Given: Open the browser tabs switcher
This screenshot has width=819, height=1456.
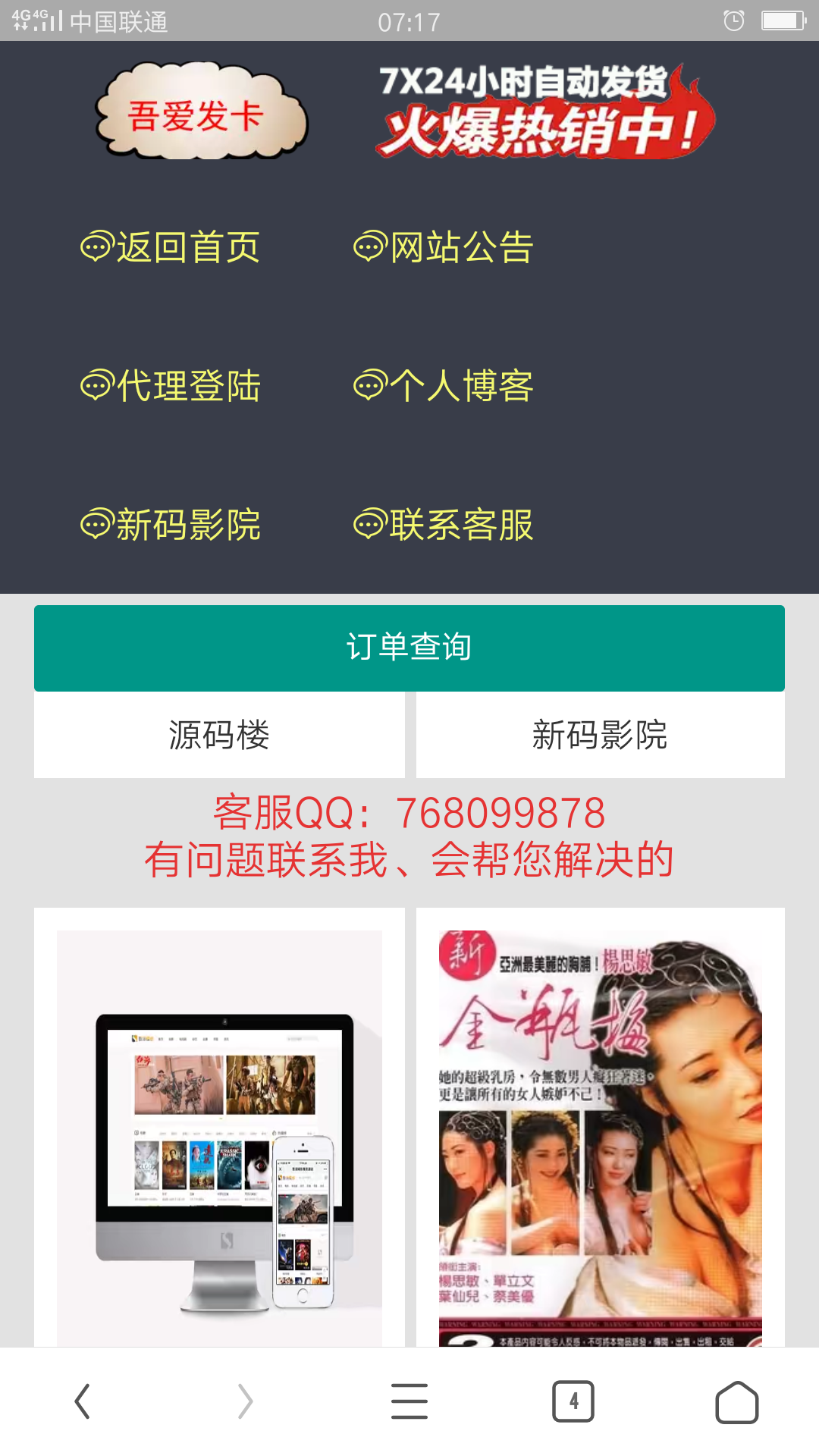Looking at the screenshot, I should [x=573, y=1401].
